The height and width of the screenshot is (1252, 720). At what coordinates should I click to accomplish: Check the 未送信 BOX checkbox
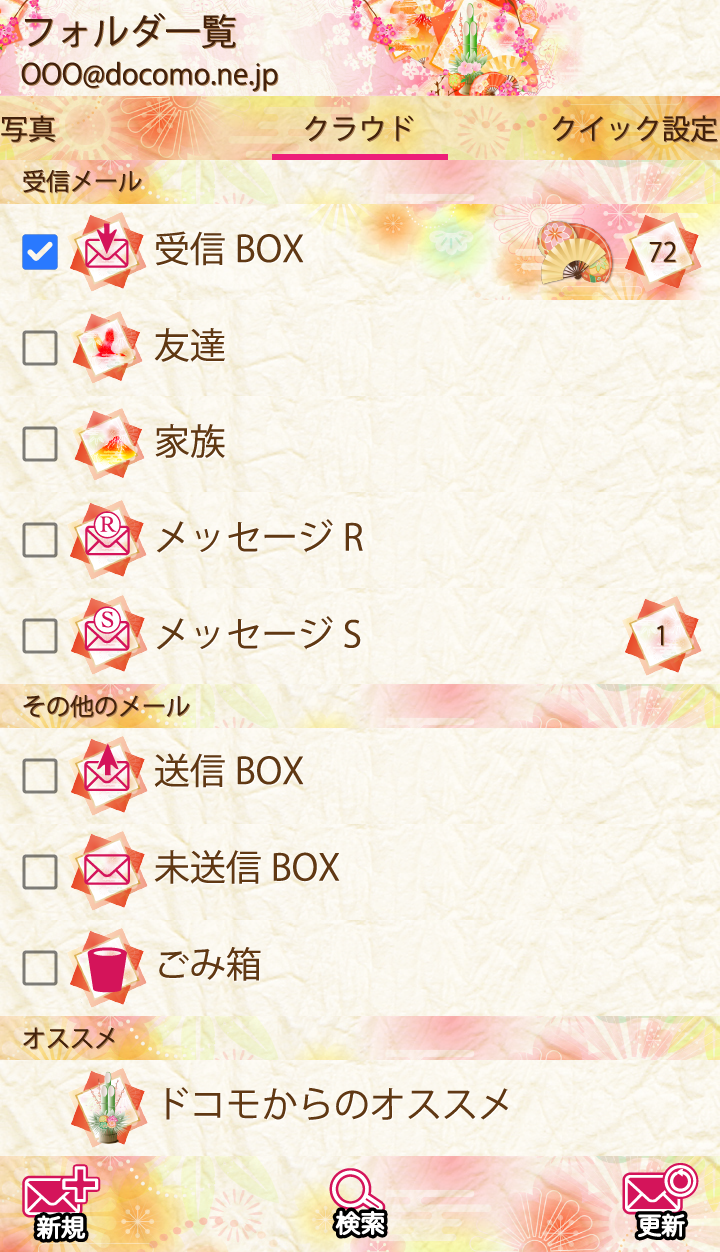click(40, 872)
